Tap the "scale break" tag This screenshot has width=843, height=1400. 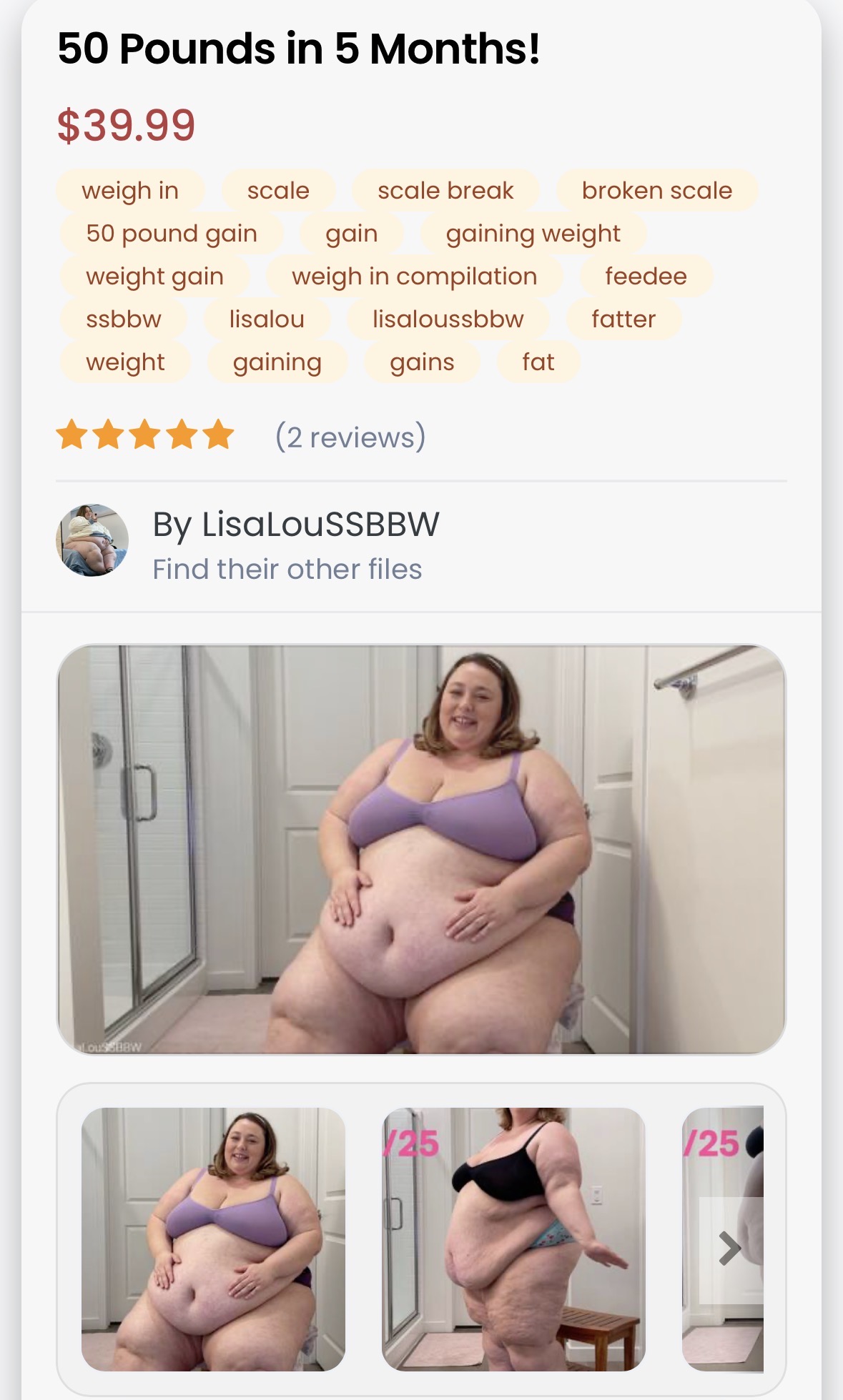click(x=445, y=191)
